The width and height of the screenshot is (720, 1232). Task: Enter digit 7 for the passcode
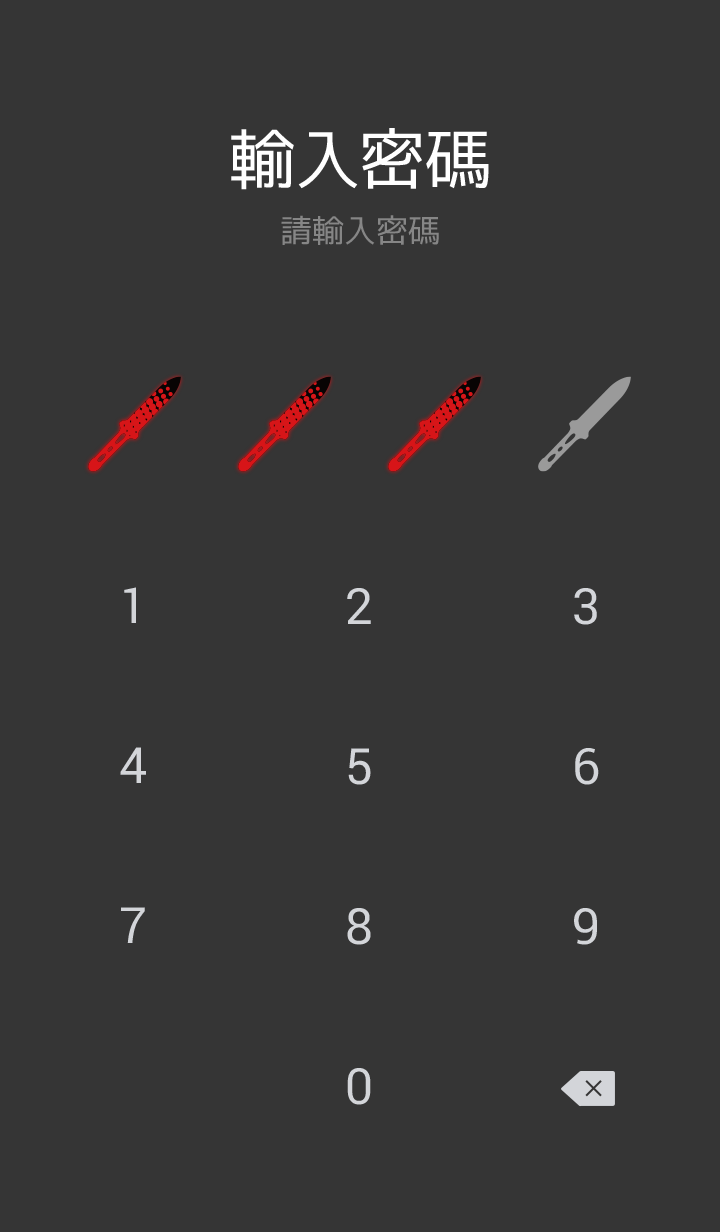pyautogui.click(x=132, y=927)
